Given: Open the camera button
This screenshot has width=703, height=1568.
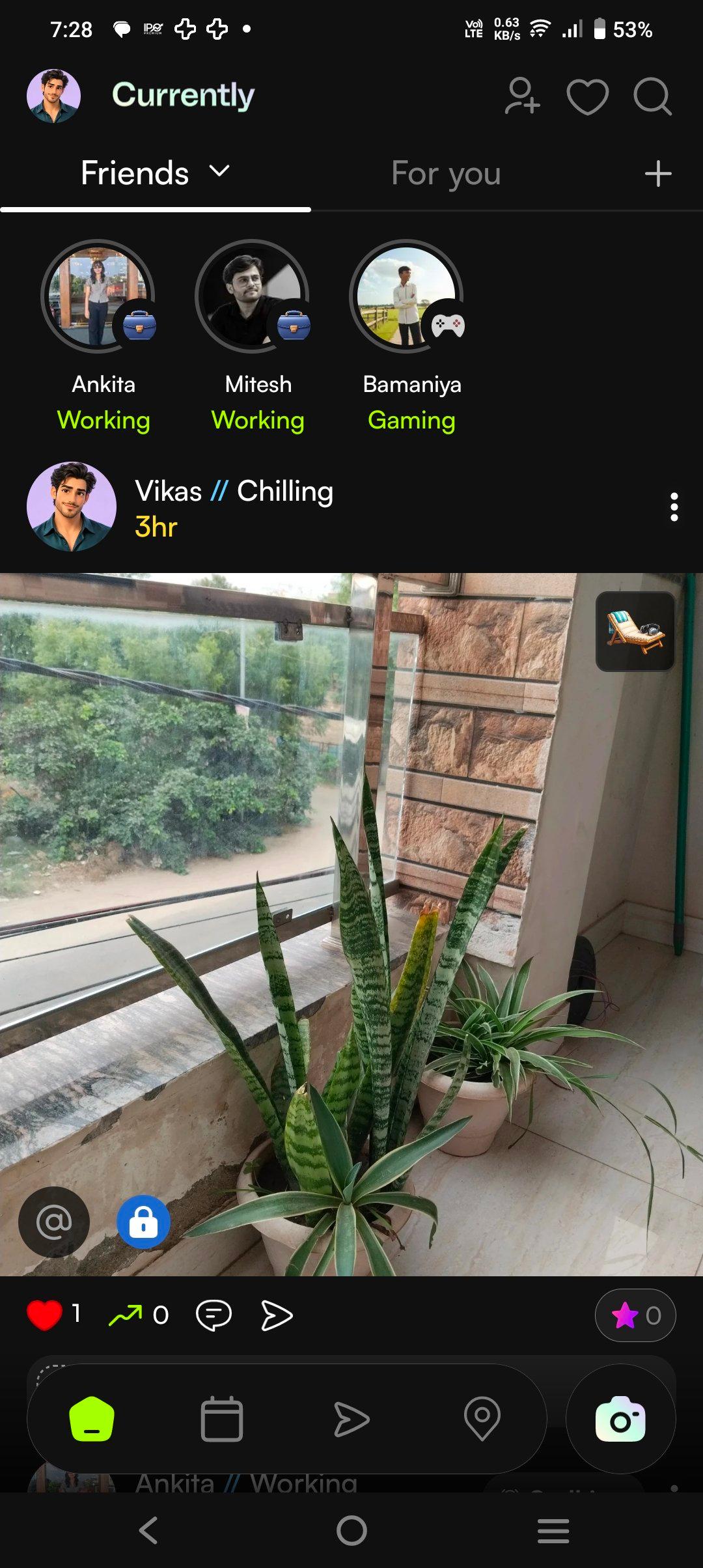Looking at the screenshot, I should click(x=620, y=1419).
